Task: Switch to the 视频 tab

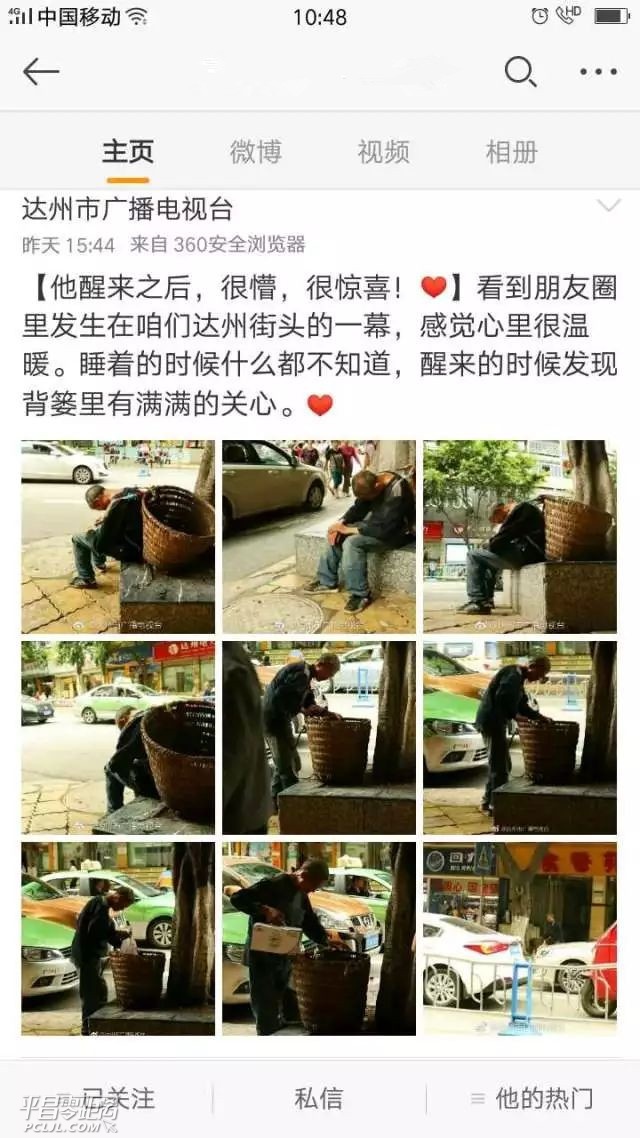Action: pos(384,152)
